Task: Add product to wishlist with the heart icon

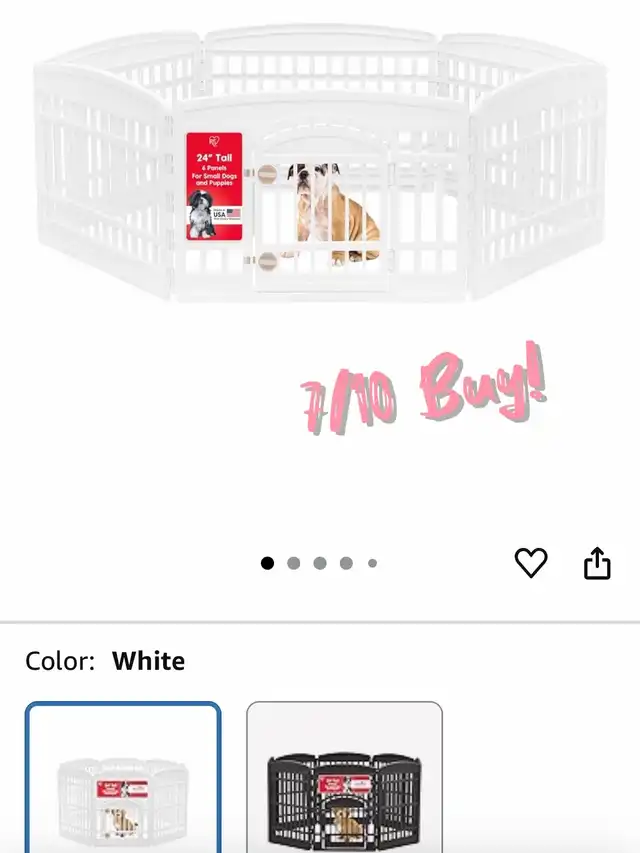Action: click(x=531, y=563)
